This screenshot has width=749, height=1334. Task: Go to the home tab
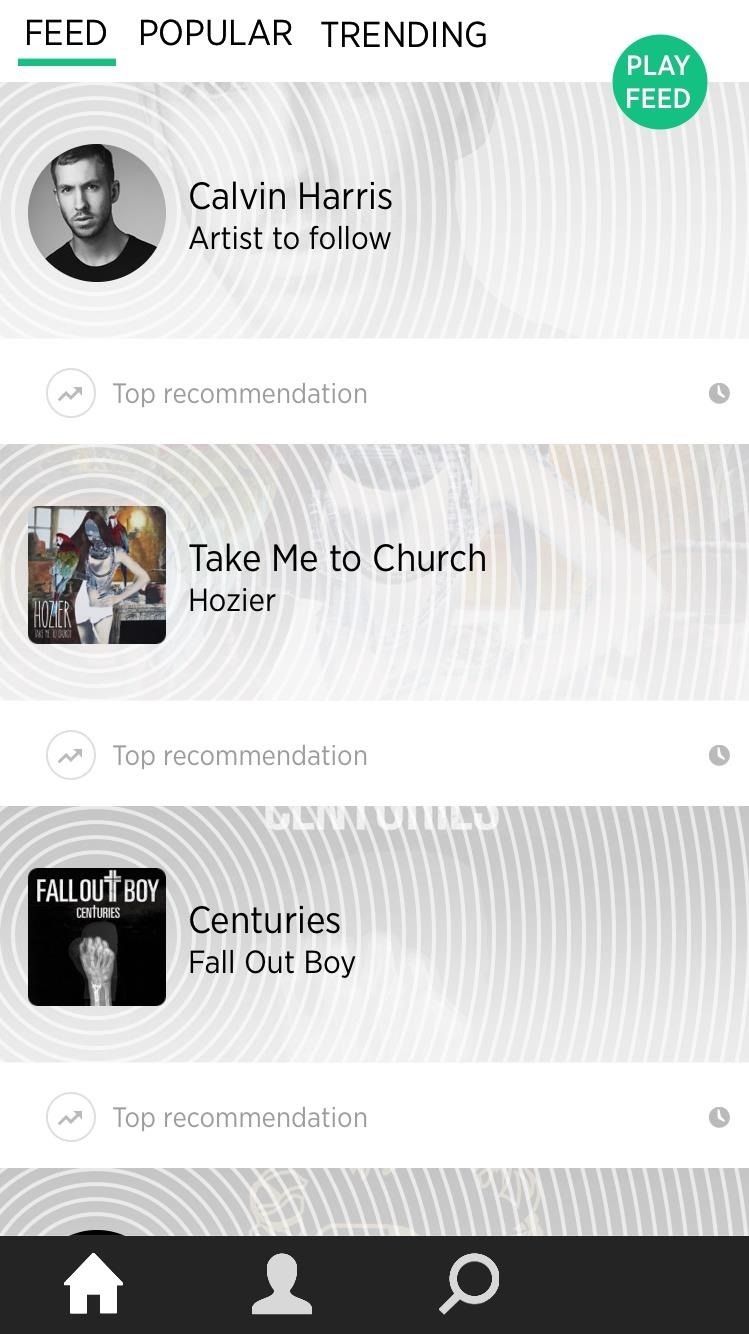[x=94, y=1283]
